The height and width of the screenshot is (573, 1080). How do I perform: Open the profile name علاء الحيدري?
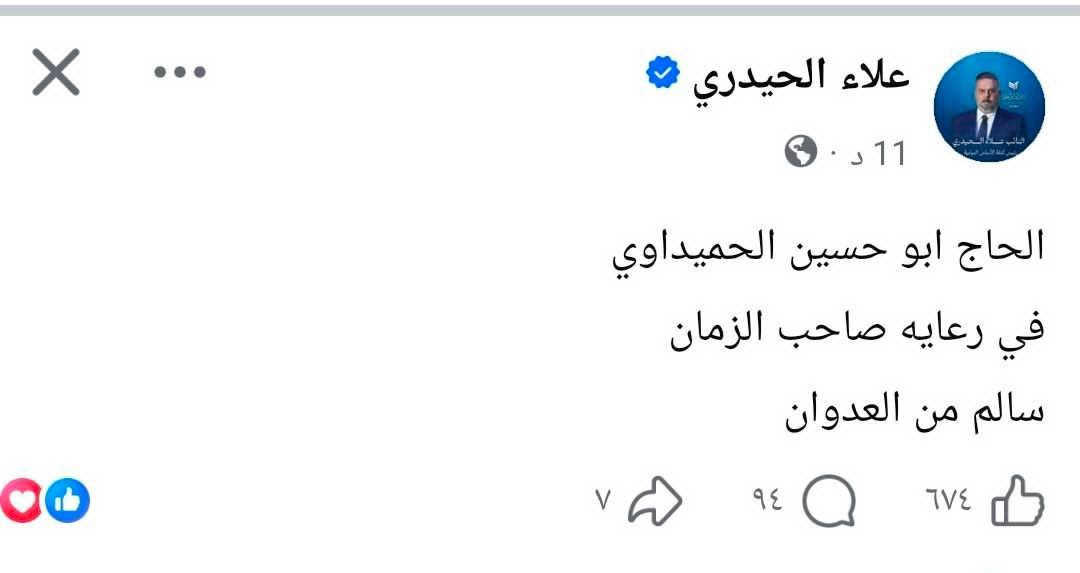(800, 77)
